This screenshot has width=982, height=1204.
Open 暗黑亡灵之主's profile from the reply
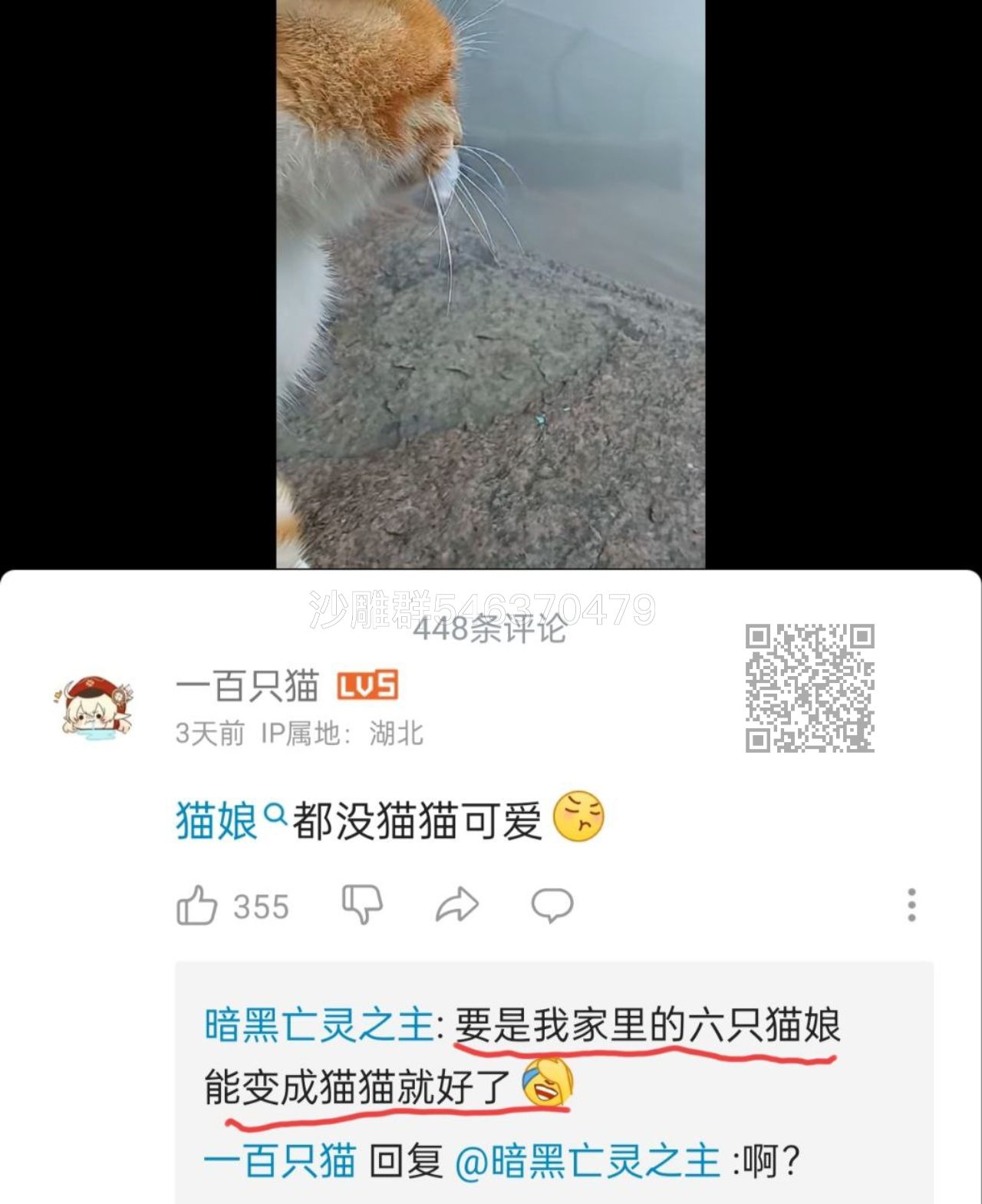[318, 1025]
